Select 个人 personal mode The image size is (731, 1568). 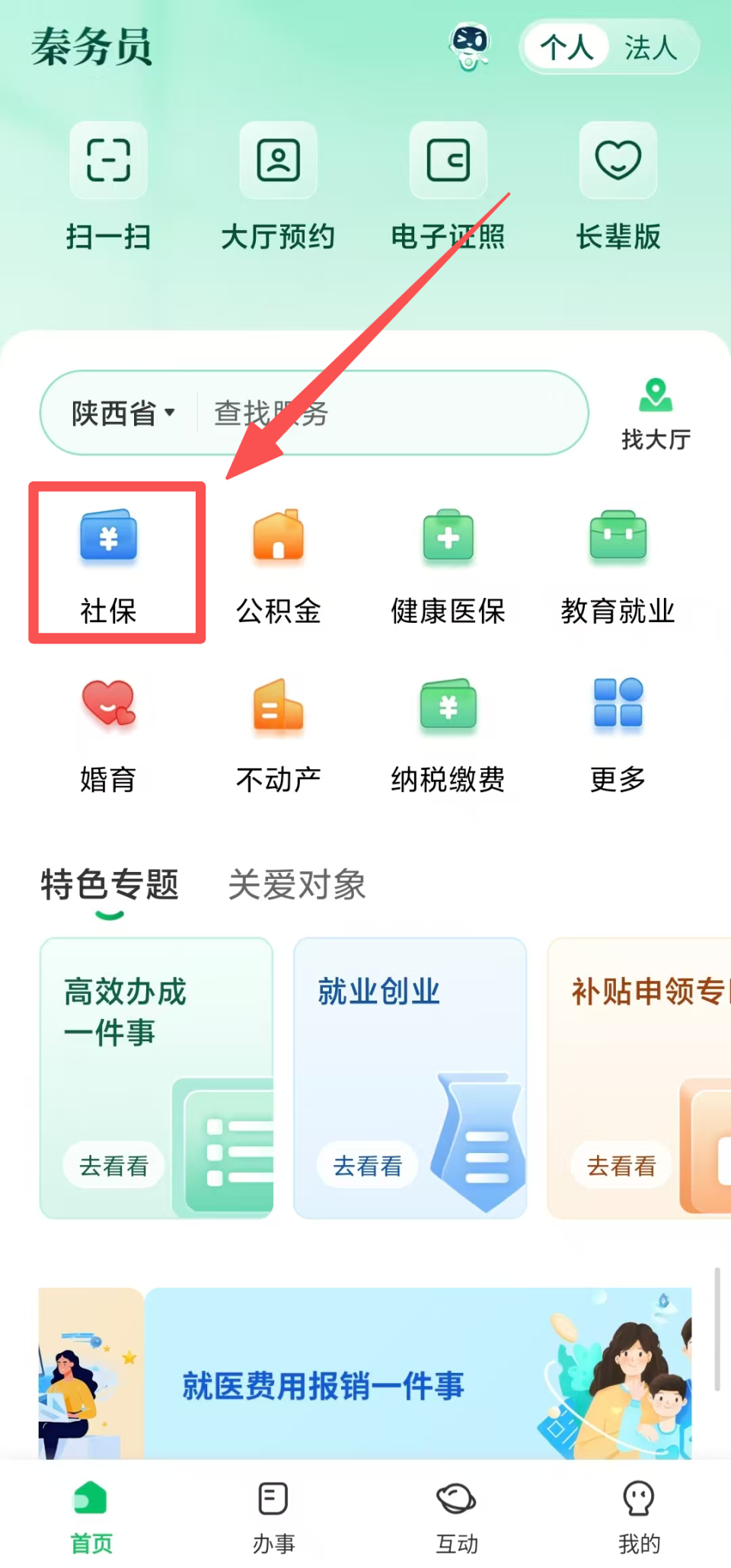pos(567,47)
